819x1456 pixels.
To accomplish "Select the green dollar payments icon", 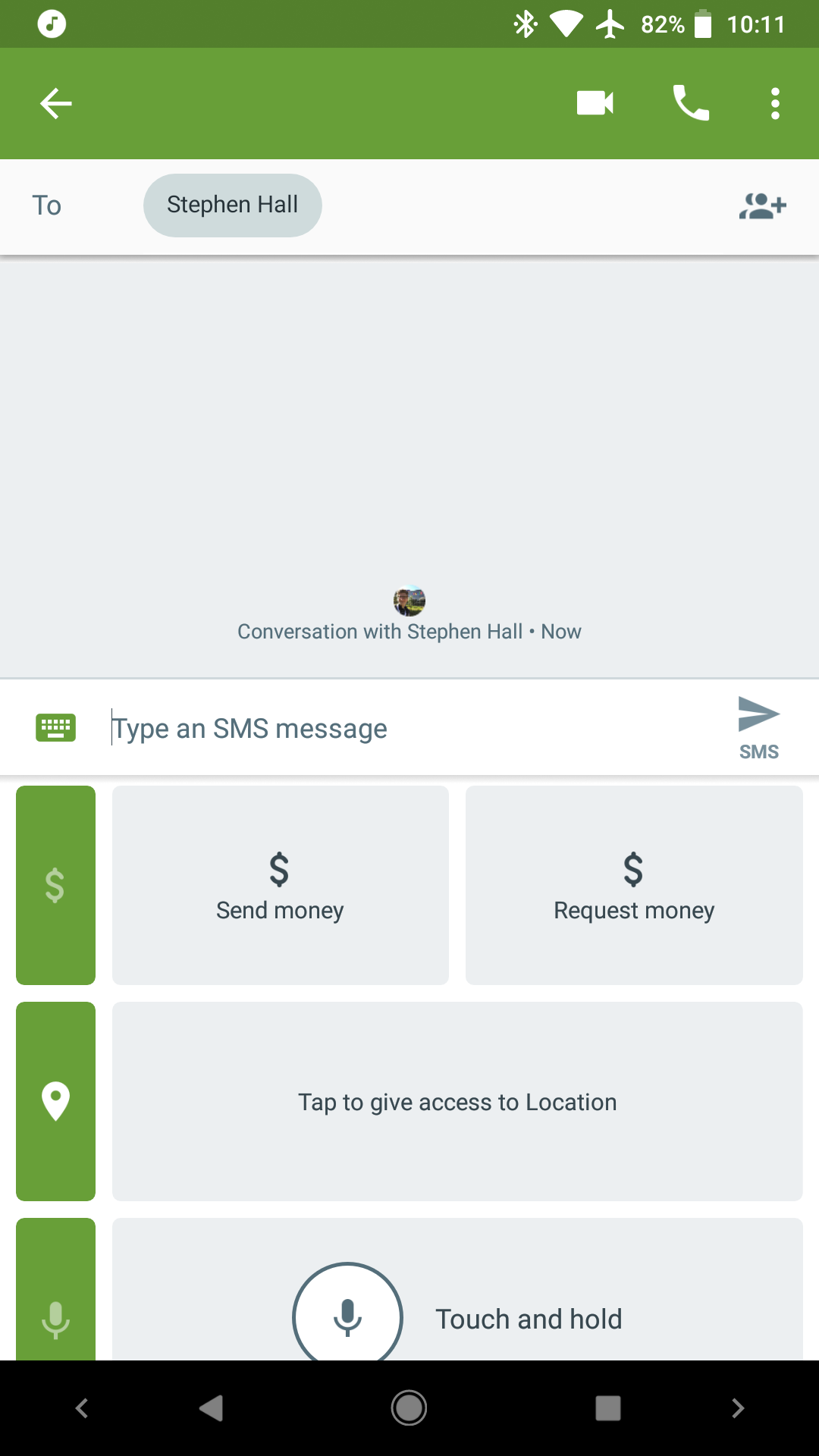I will pos(55,885).
